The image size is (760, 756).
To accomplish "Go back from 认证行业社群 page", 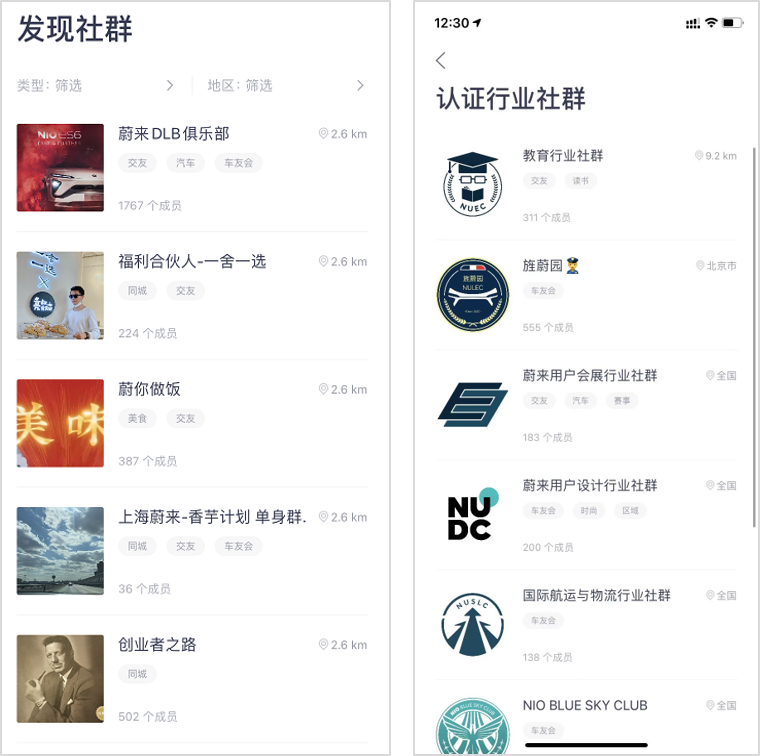I will point(441,61).
